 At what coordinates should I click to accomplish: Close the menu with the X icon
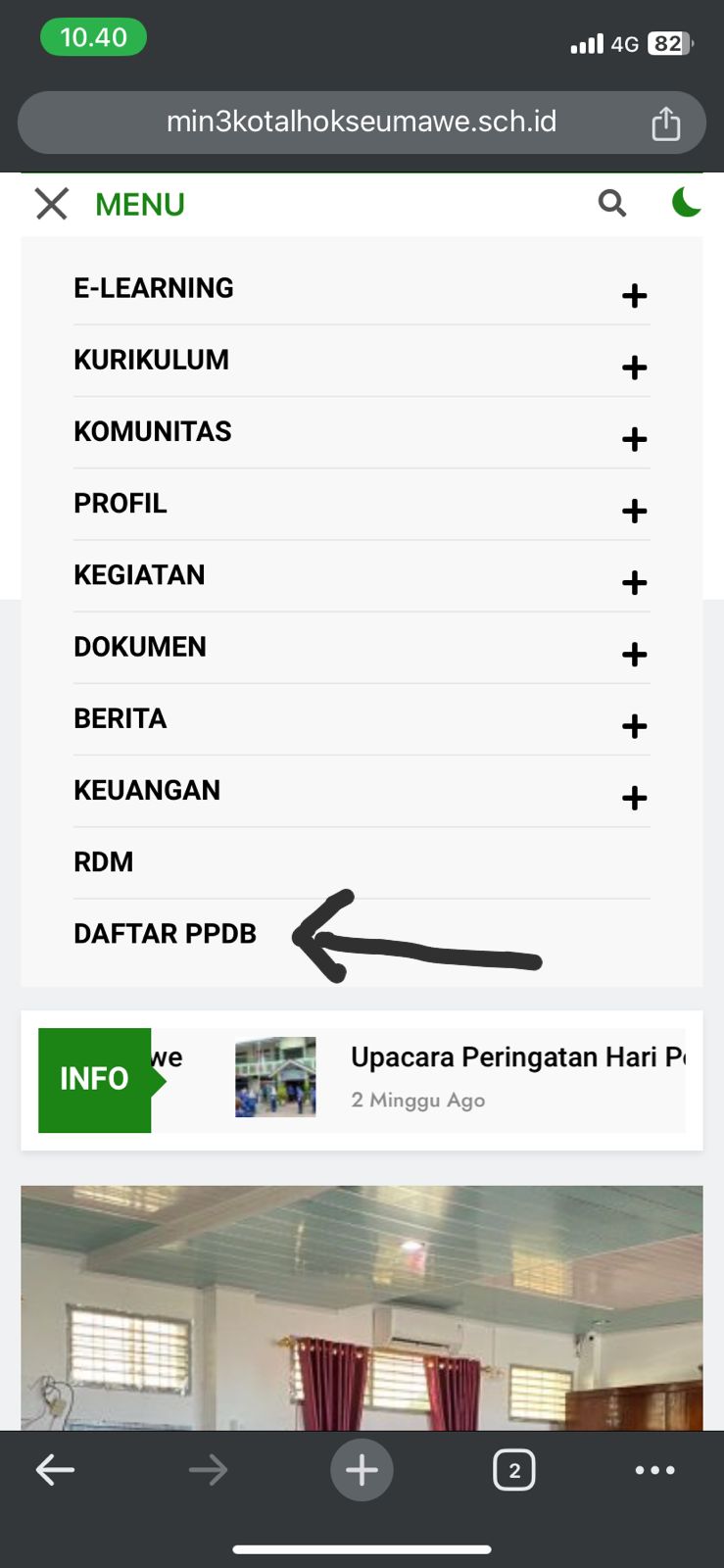point(52,204)
